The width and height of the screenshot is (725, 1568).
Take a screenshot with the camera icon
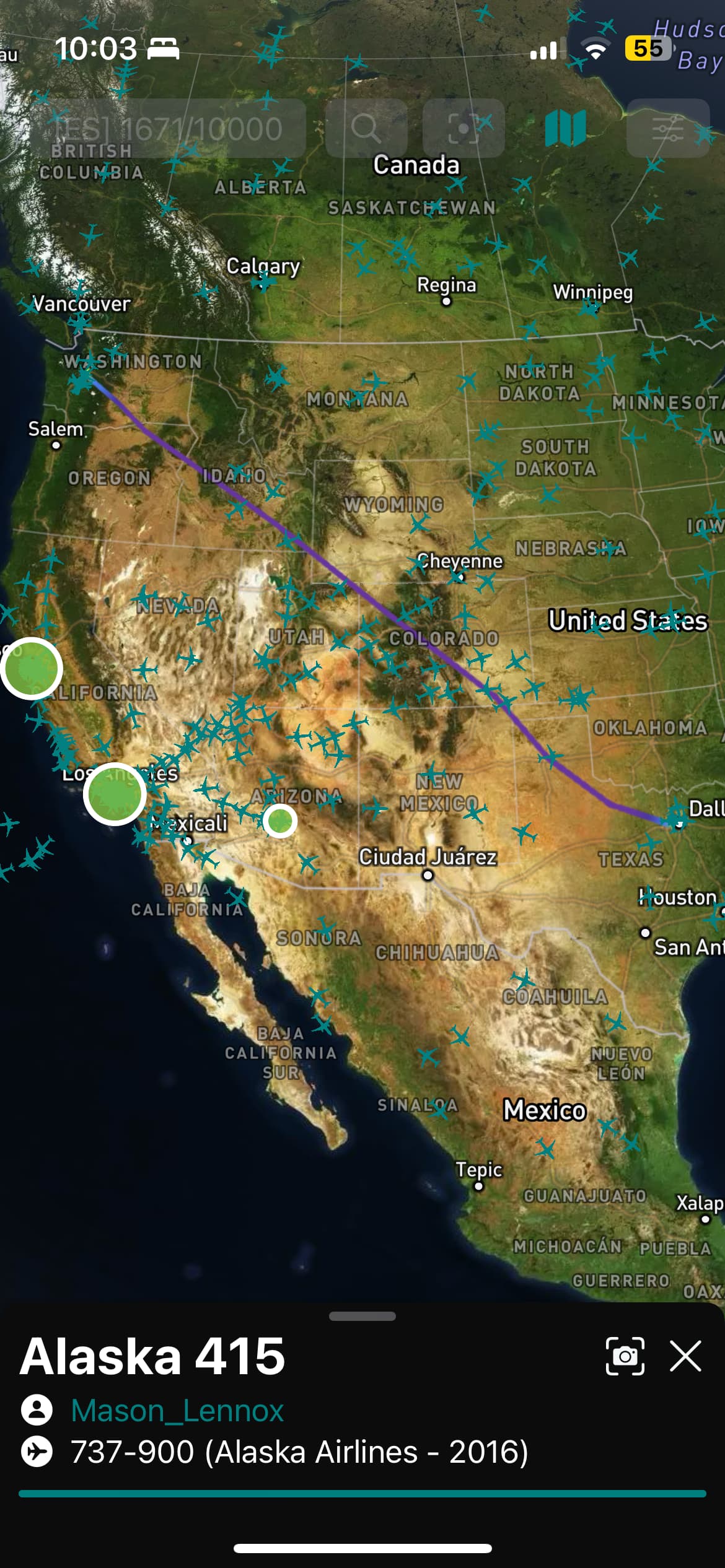625,1356
